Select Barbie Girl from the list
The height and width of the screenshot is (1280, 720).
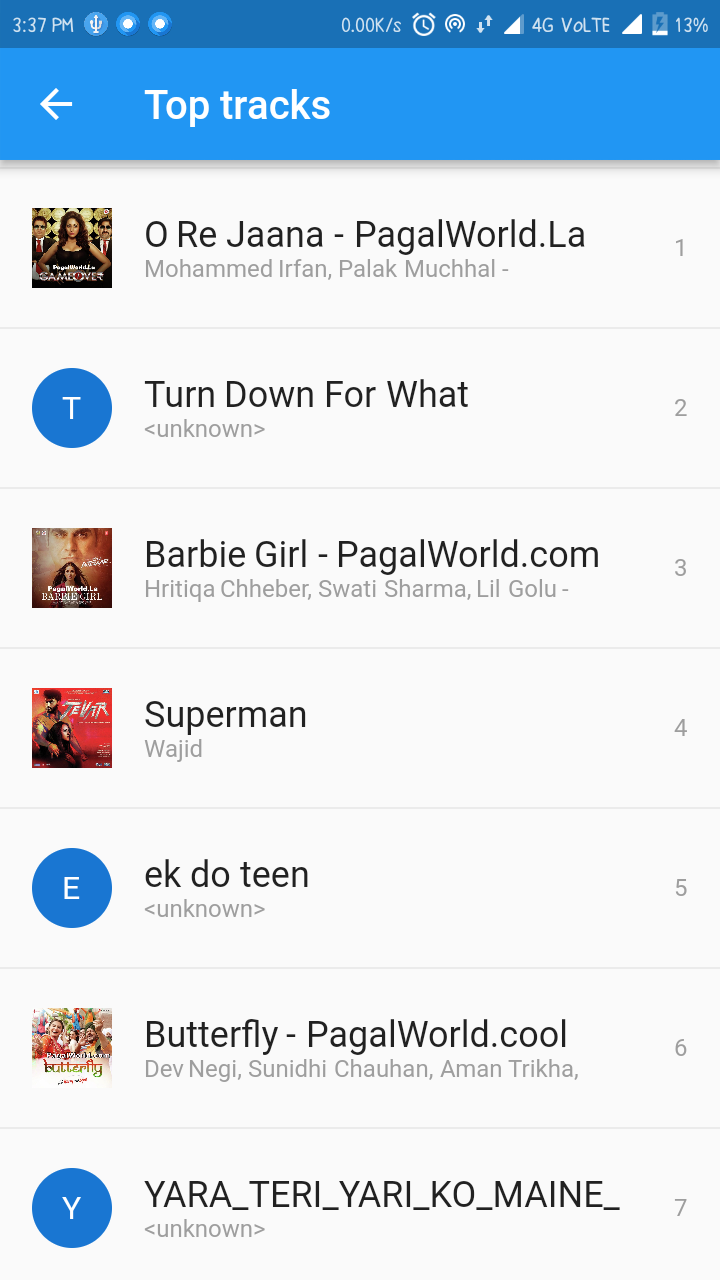371,568
